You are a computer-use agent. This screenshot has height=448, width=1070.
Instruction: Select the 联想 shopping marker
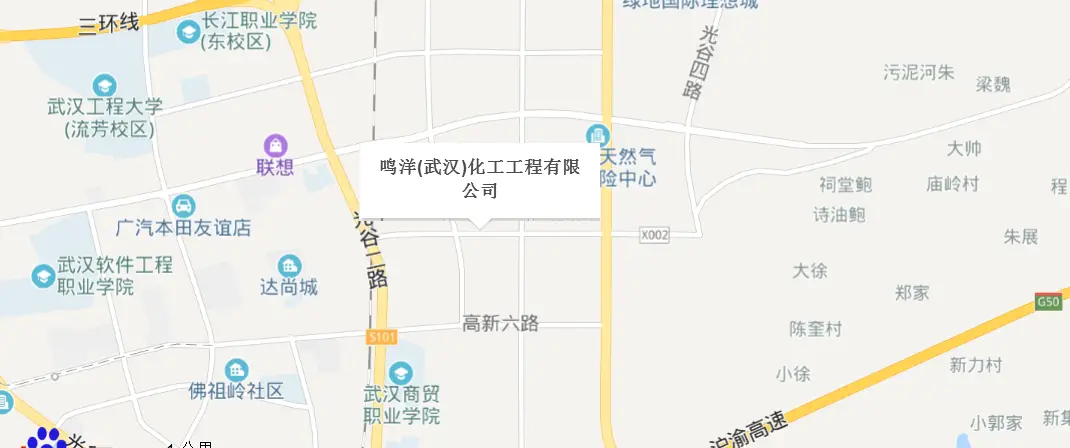[x=274, y=146]
